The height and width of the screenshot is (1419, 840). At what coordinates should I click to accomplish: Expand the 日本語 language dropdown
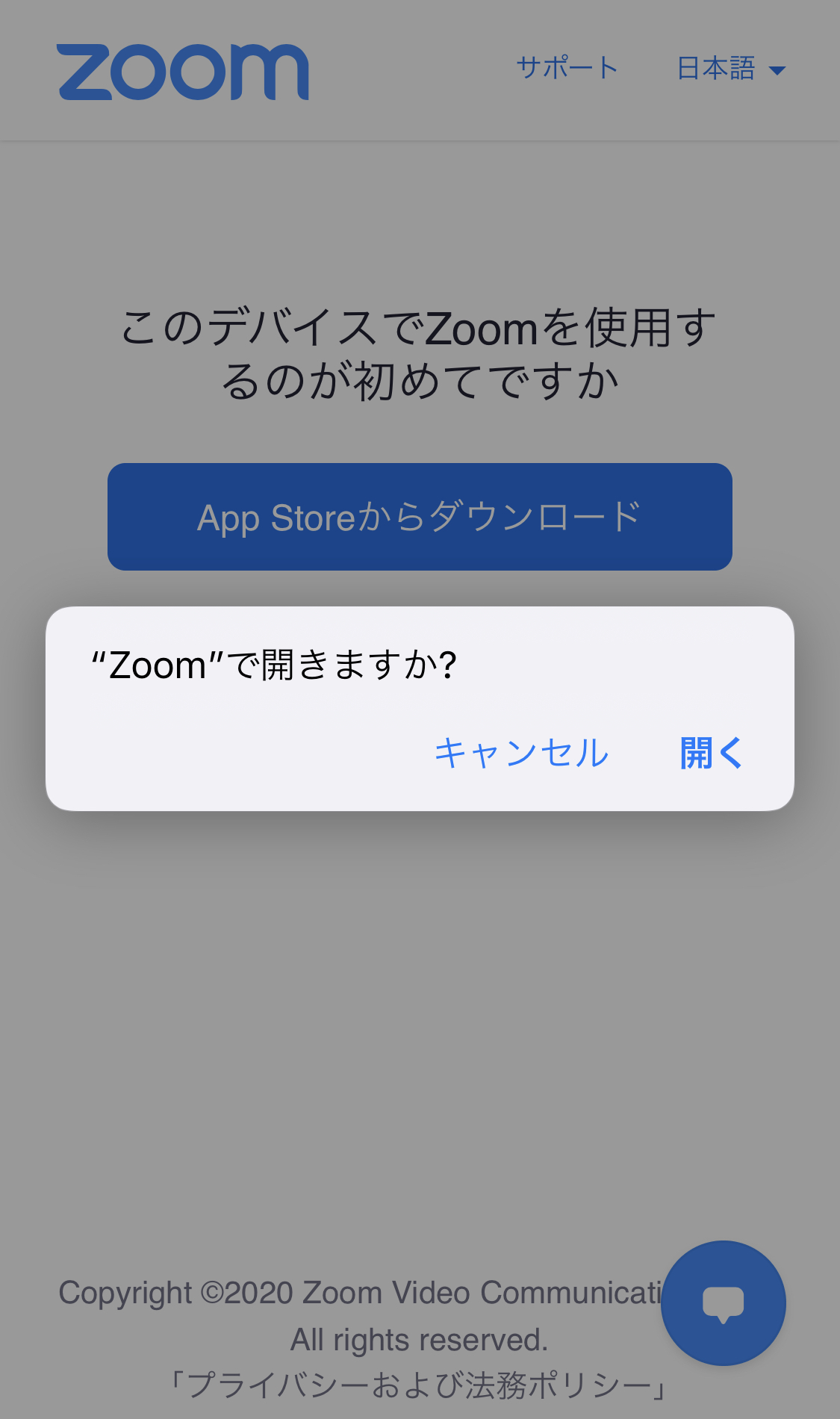click(730, 69)
